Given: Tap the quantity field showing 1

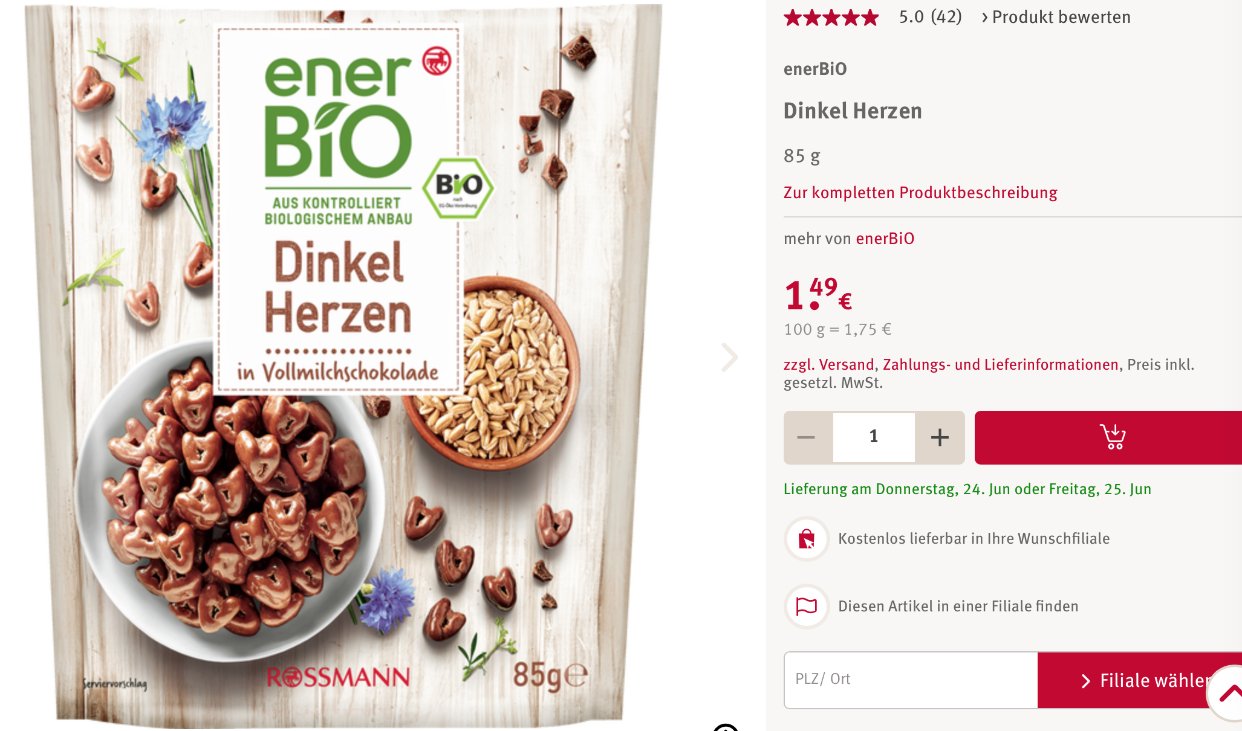Looking at the screenshot, I should (x=873, y=437).
